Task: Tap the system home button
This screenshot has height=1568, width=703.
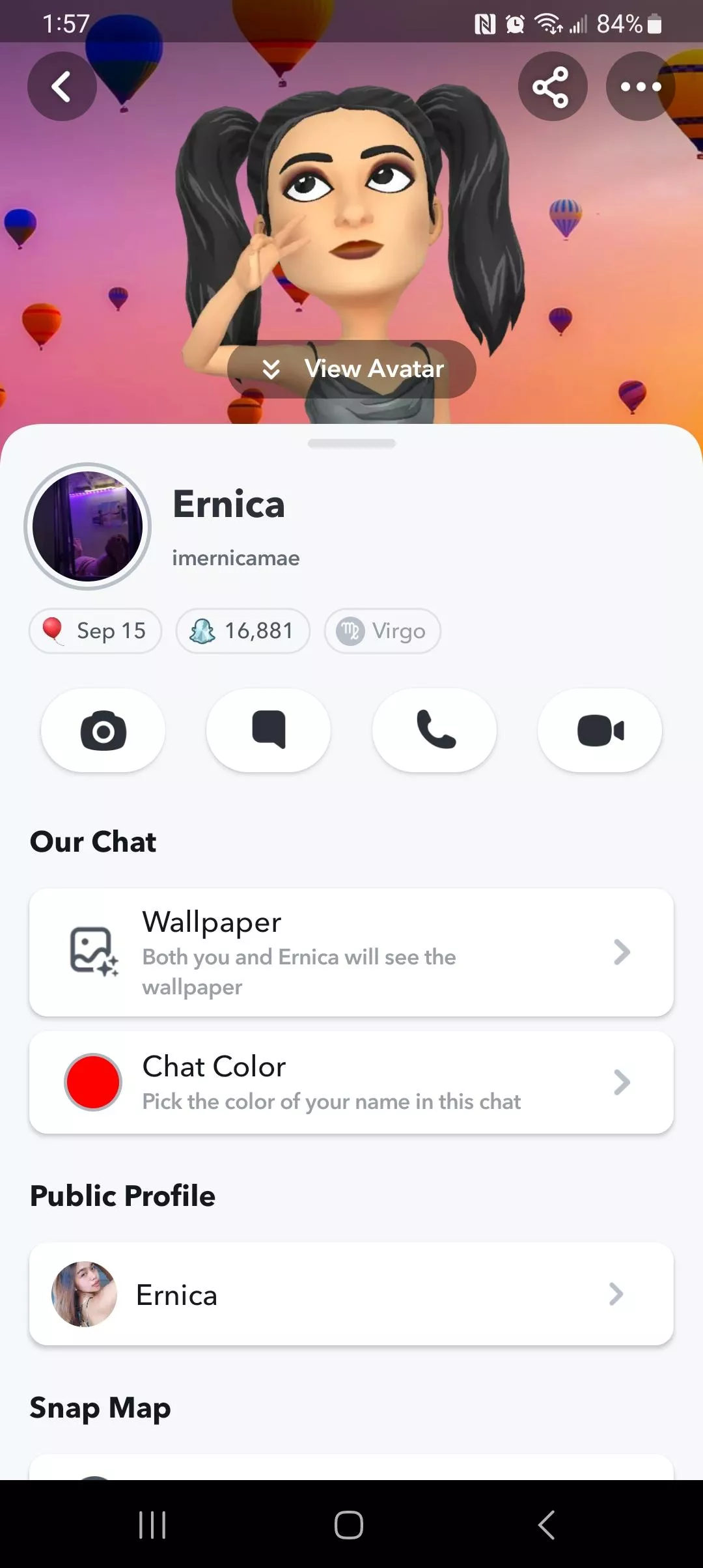Action: [349, 1524]
